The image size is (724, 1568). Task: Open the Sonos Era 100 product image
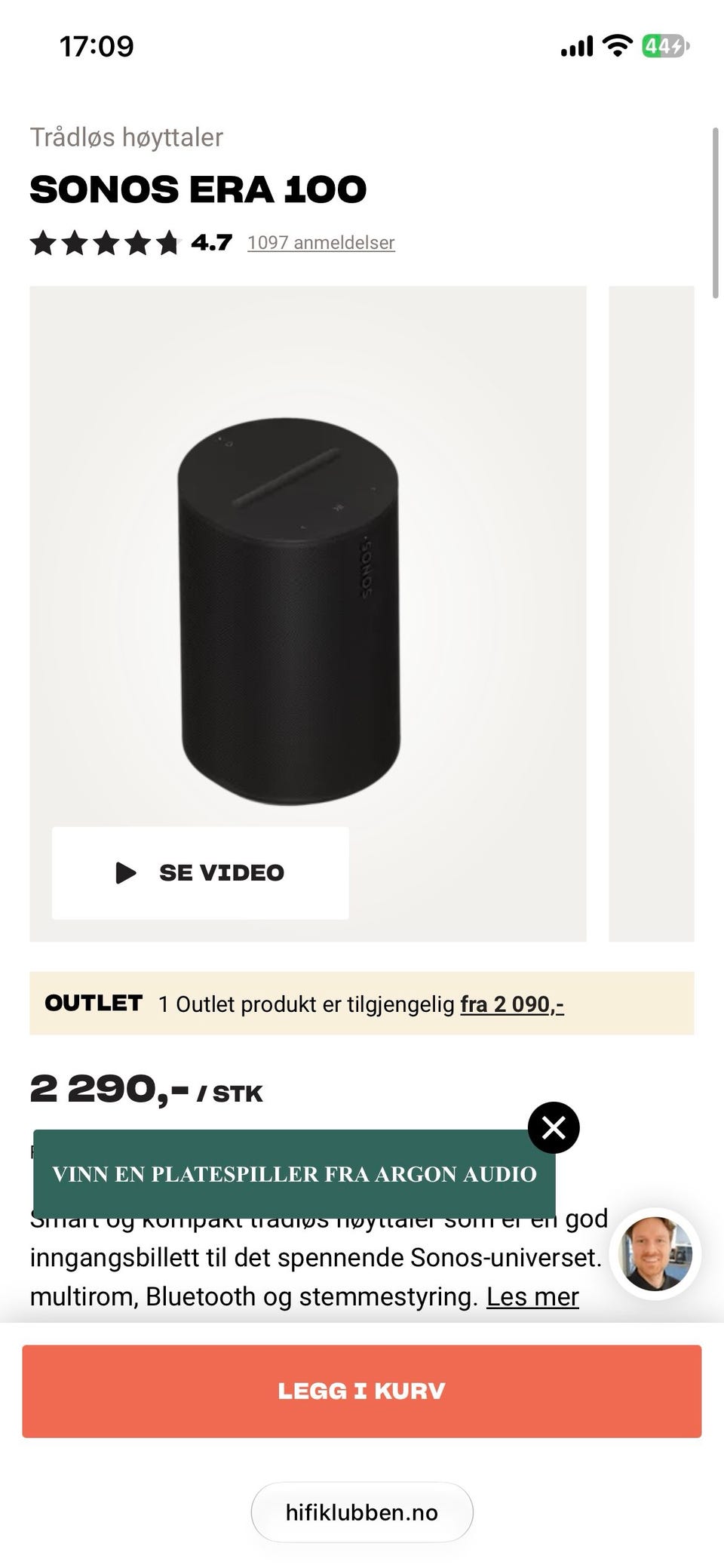pyautogui.click(x=308, y=613)
